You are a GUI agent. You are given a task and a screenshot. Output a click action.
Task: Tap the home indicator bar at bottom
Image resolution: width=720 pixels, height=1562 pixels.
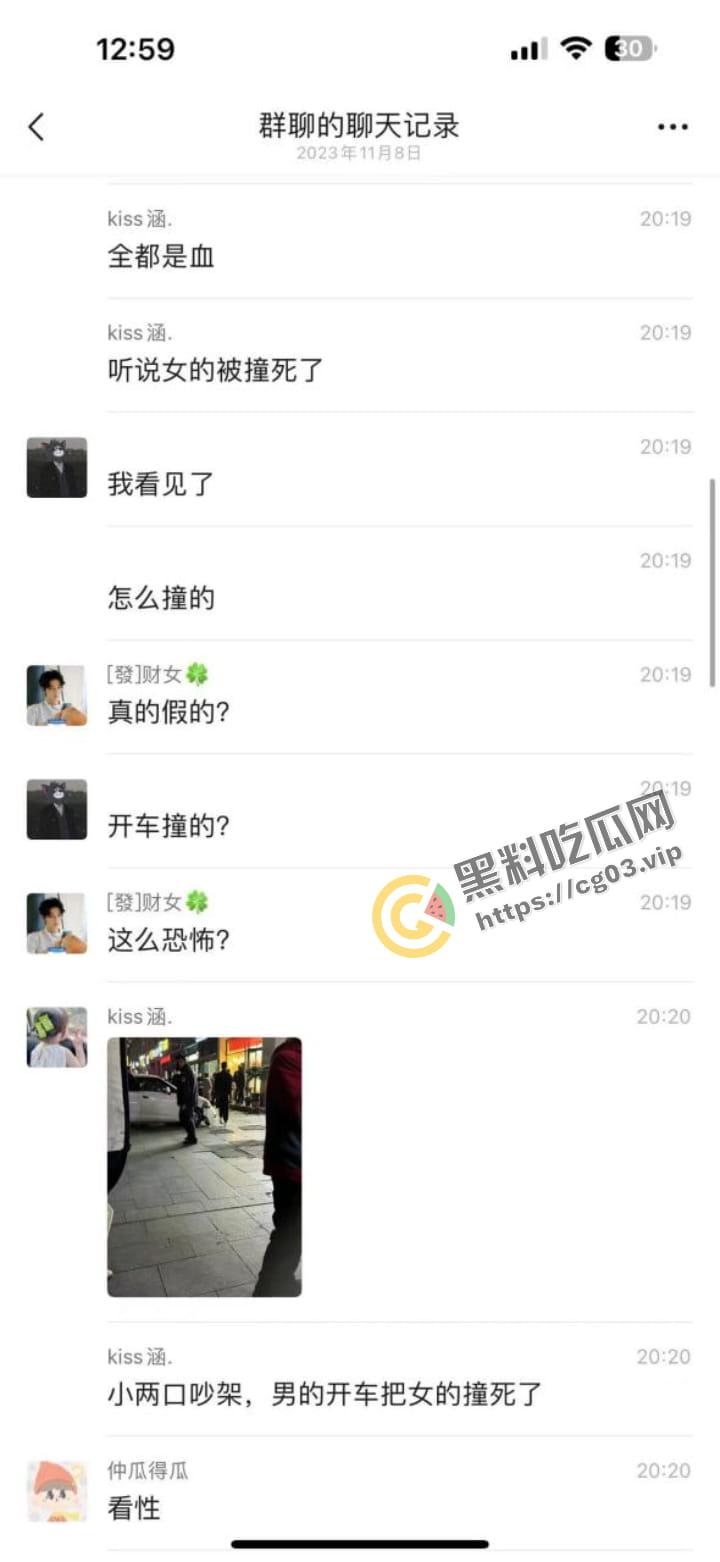(360, 1542)
